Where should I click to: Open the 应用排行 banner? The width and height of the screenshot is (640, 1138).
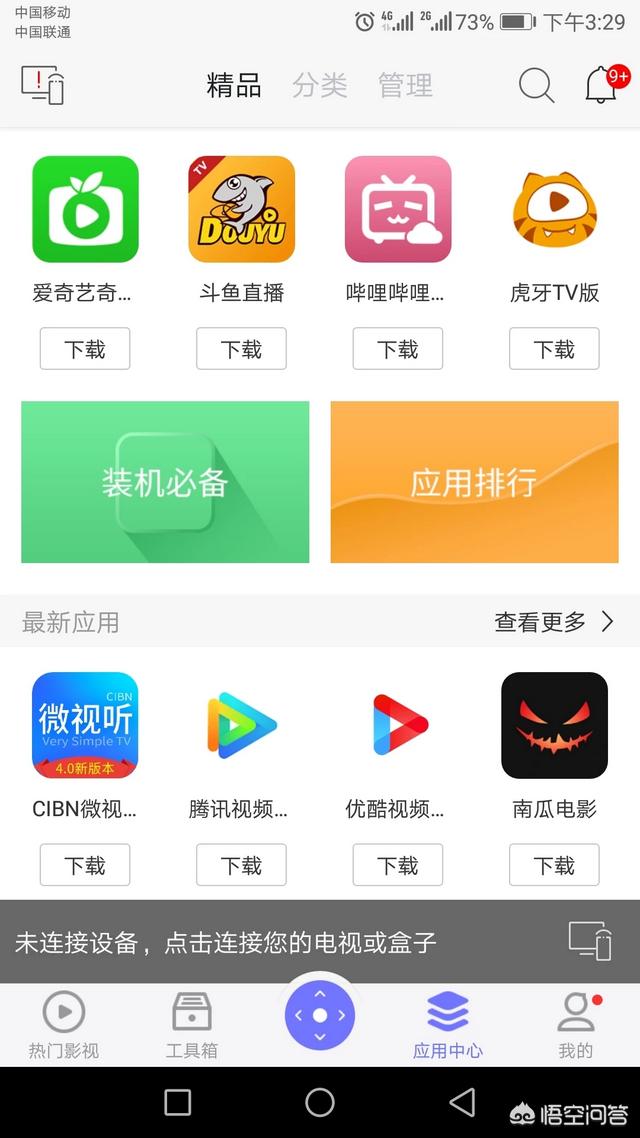[x=474, y=482]
